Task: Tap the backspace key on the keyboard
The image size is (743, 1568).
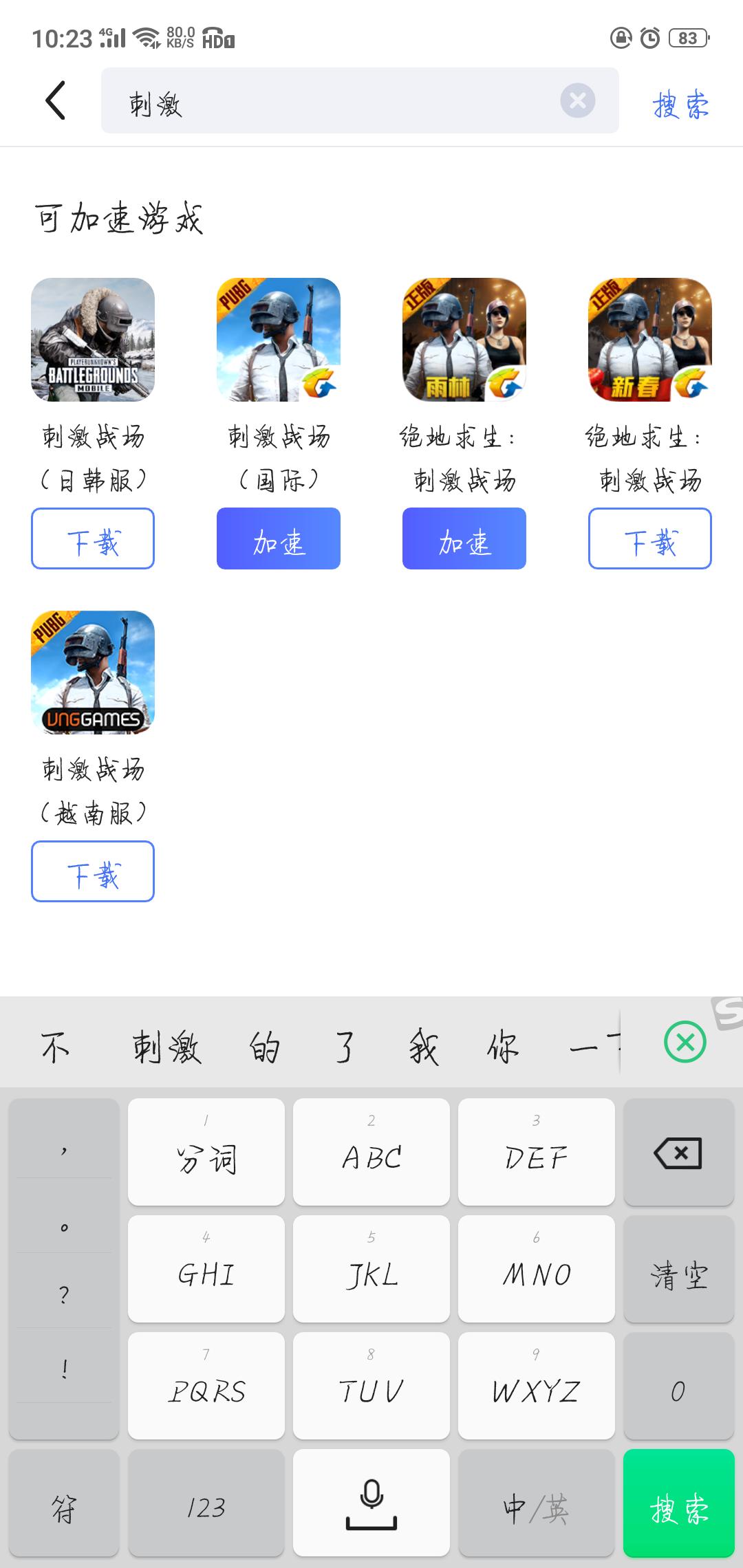Action: 678,1153
